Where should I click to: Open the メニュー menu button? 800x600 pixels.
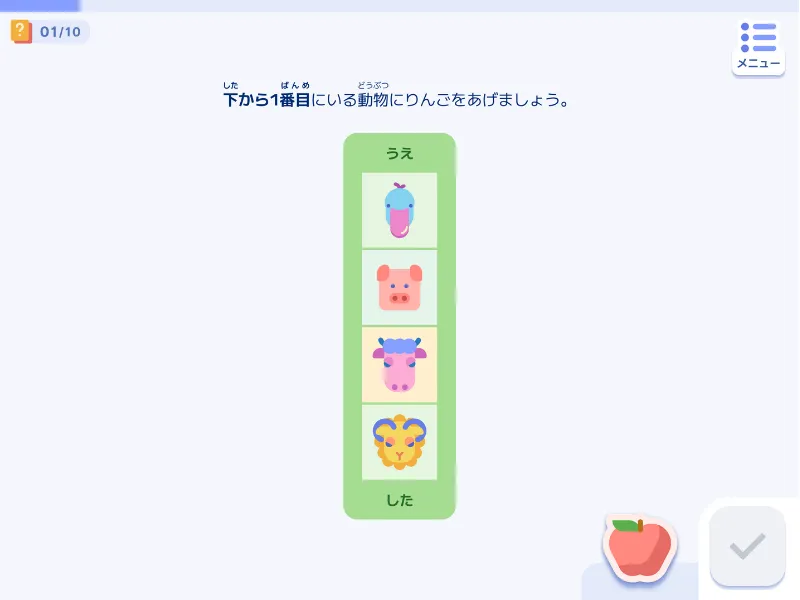point(758,46)
